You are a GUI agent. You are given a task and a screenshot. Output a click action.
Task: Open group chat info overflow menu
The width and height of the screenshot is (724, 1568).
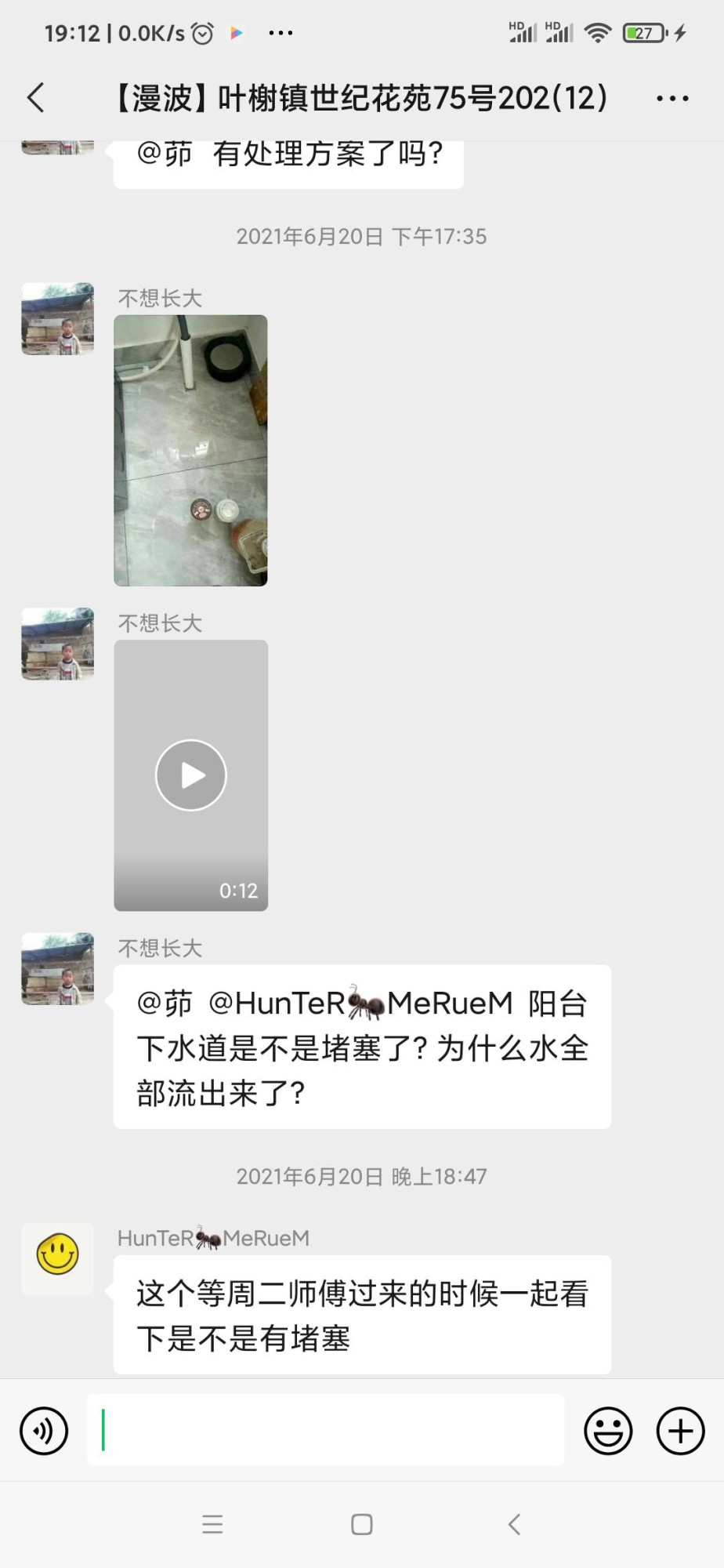coord(672,99)
